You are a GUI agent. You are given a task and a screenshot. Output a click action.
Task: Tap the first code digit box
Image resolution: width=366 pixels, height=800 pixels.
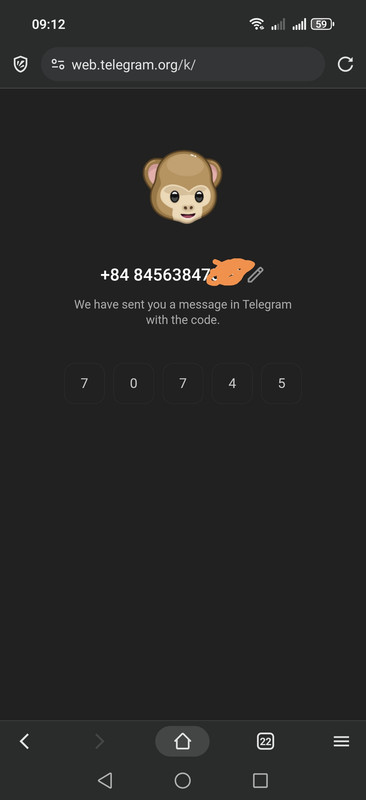click(x=84, y=384)
